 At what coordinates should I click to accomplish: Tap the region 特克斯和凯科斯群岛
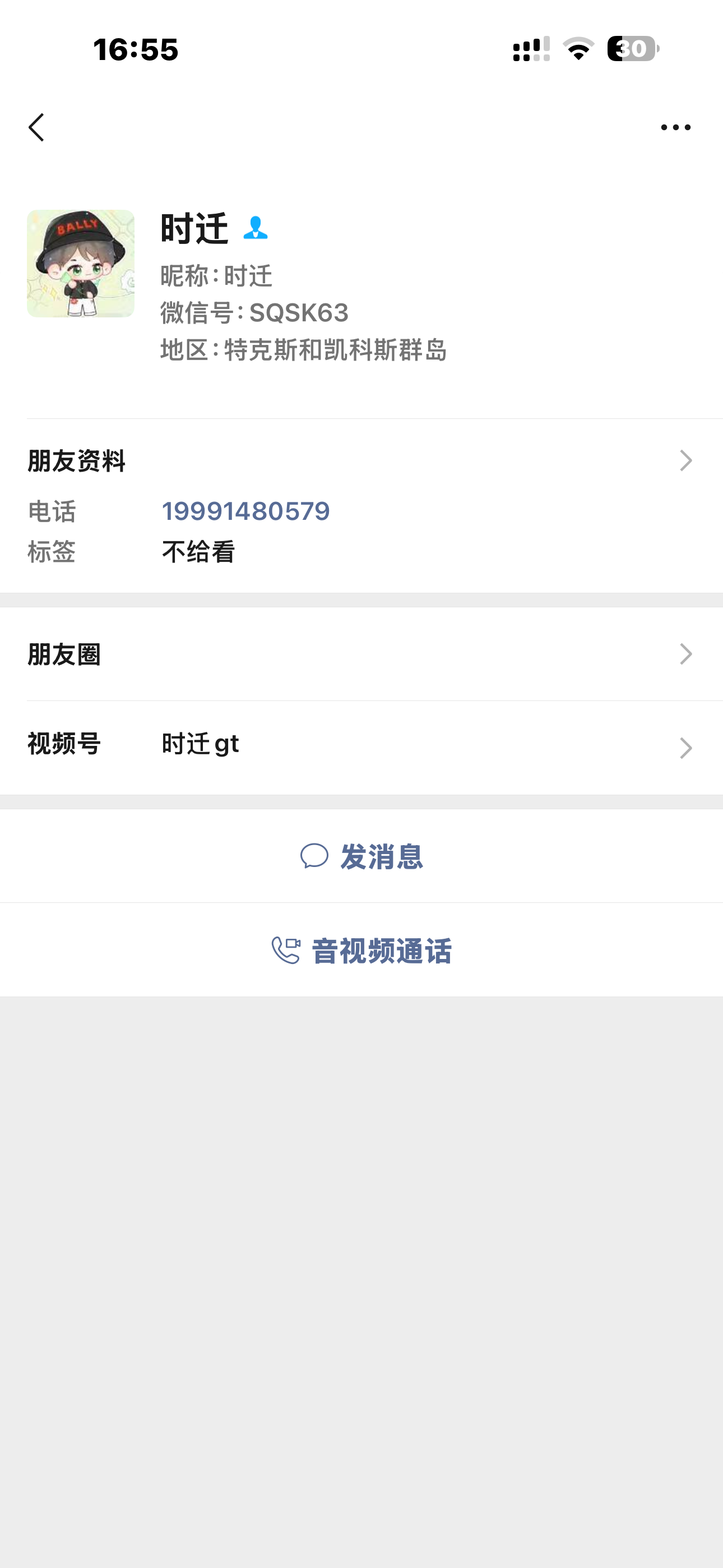[335, 350]
